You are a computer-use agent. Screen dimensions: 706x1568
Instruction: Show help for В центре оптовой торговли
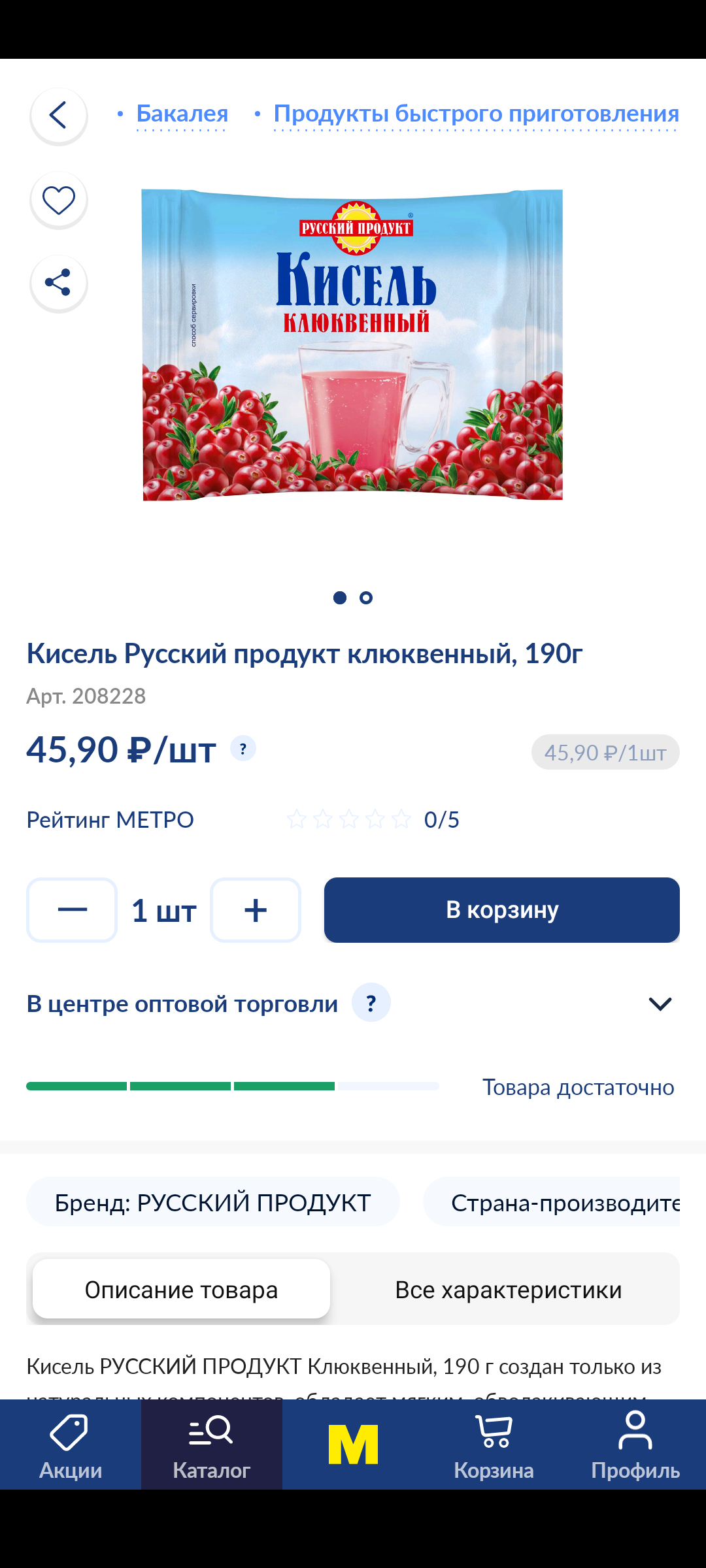pos(371,1003)
